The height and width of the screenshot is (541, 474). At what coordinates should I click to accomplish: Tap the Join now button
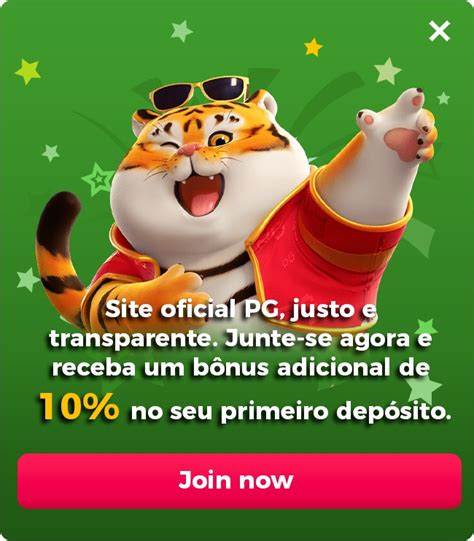[x=239, y=481]
